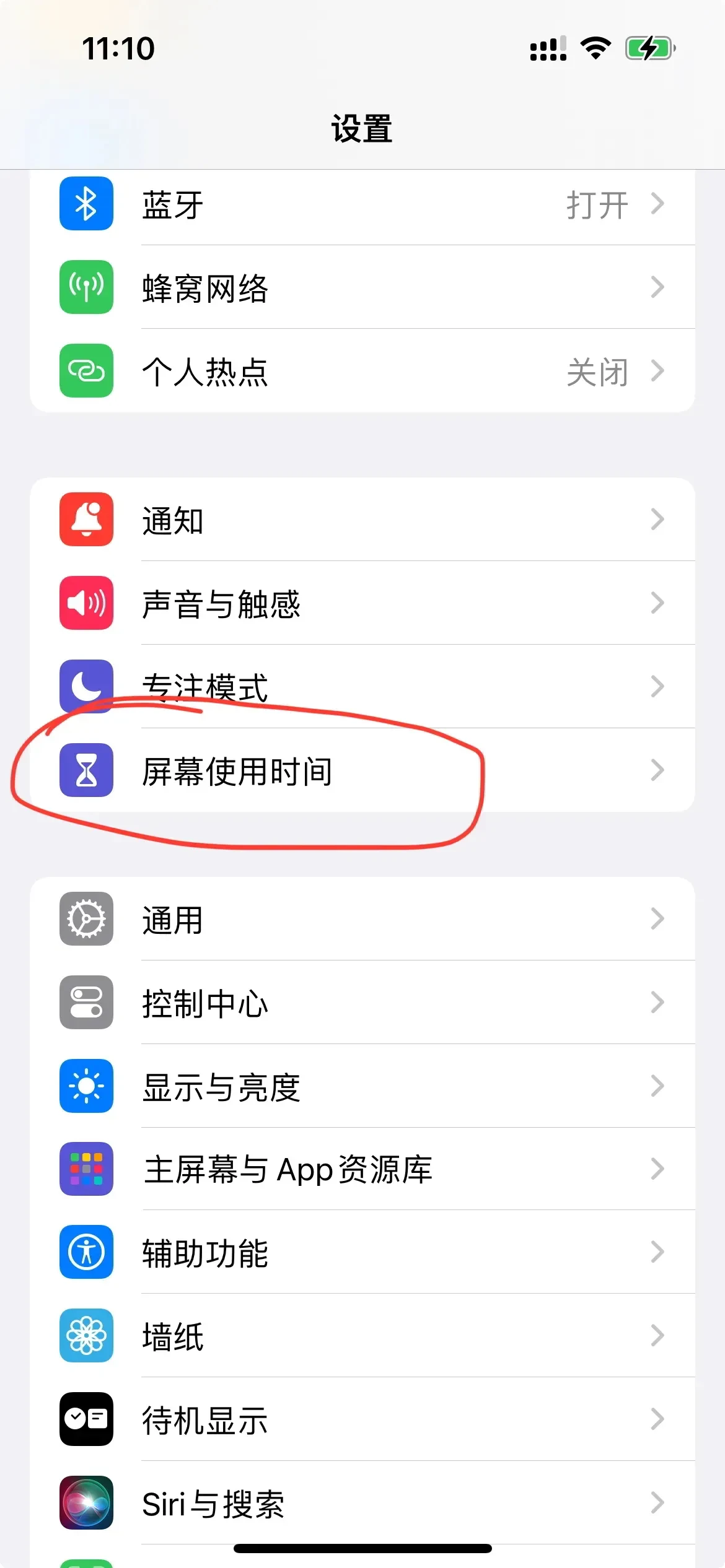Tap the green Cellular network icon
This screenshot has width=725, height=1568.
86,287
